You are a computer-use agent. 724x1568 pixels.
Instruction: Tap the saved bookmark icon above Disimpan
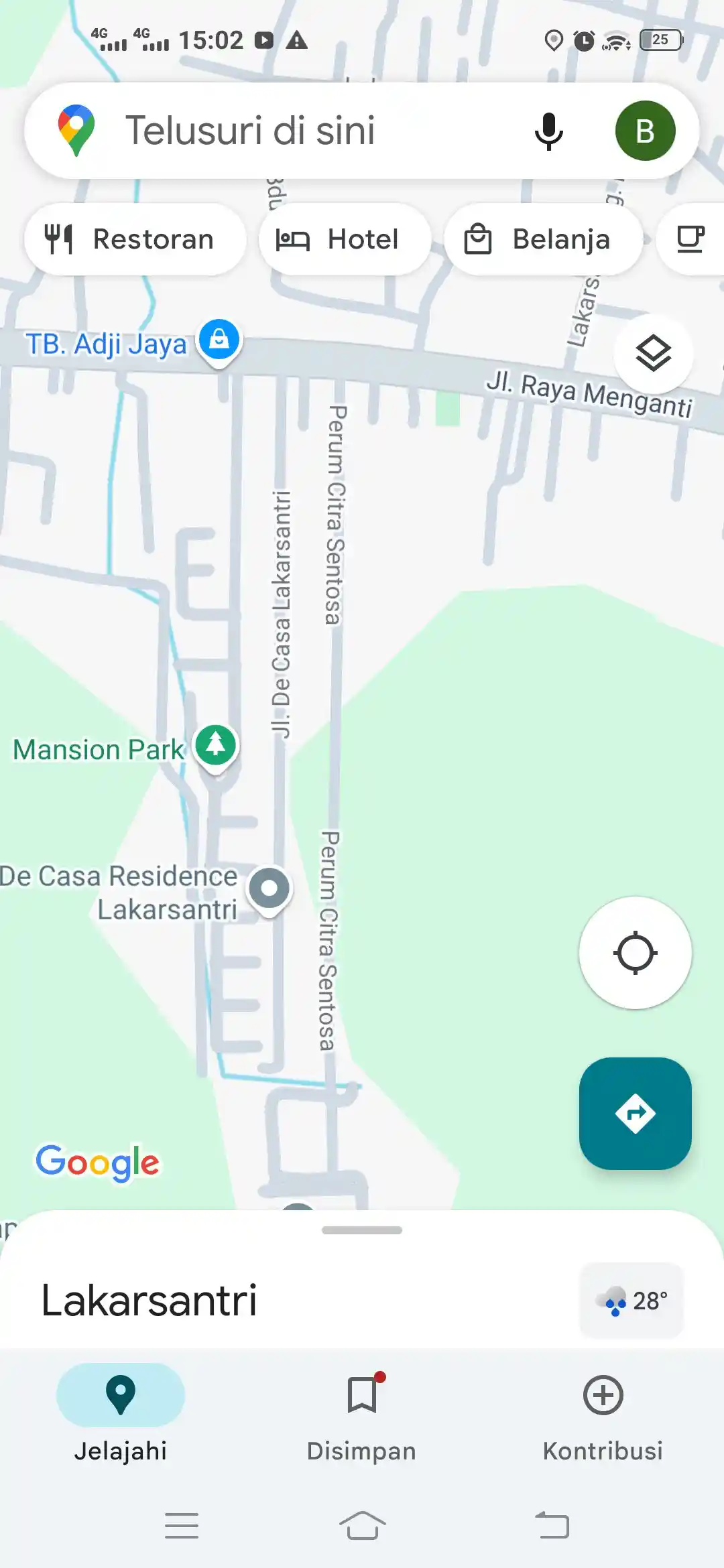coord(362,1392)
